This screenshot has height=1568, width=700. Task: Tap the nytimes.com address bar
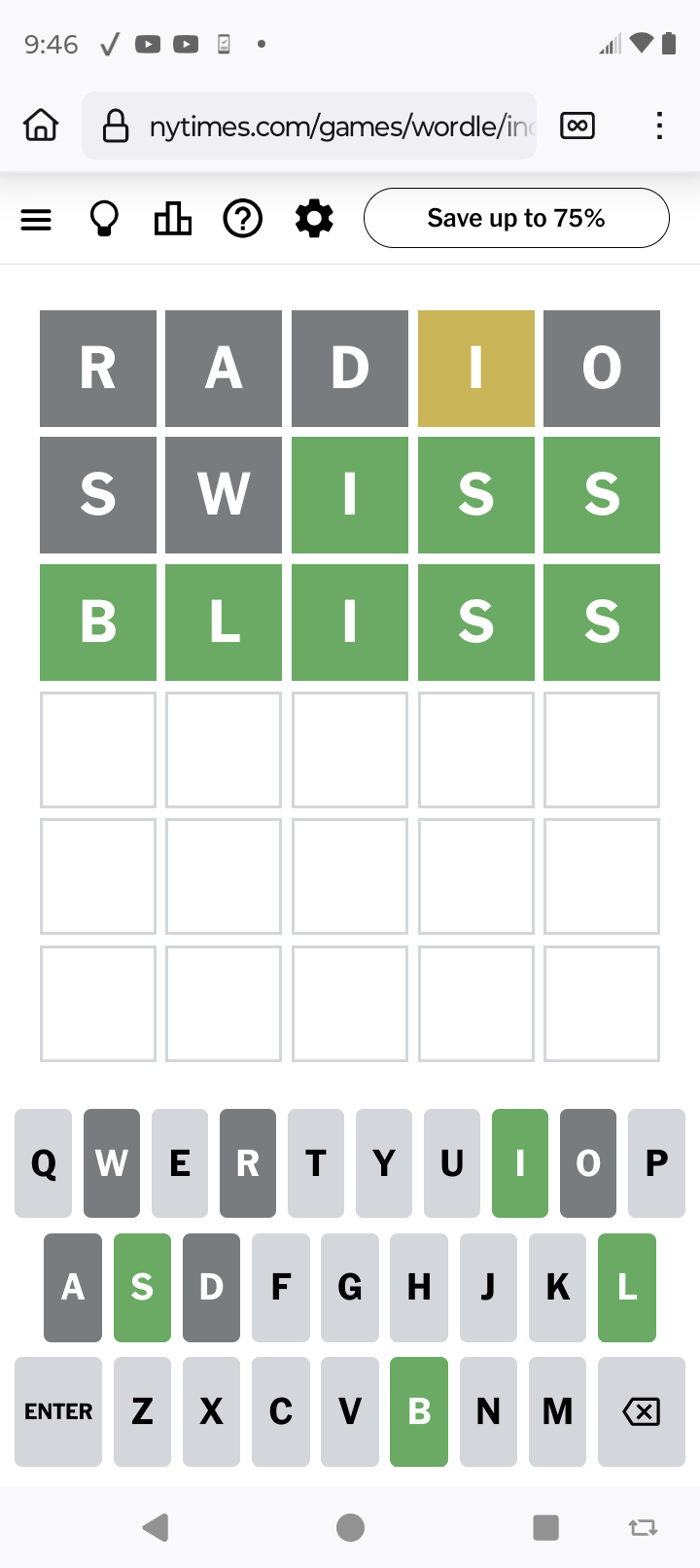click(309, 125)
